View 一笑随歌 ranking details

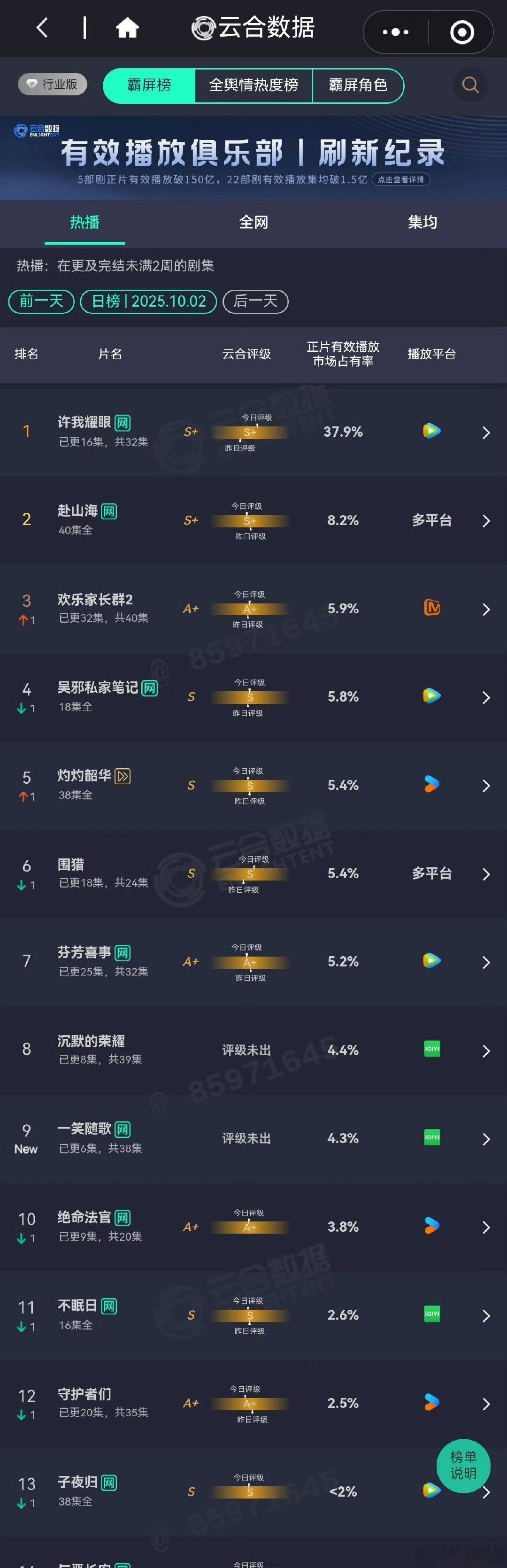pyautogui.click(x=486, y=1139)
